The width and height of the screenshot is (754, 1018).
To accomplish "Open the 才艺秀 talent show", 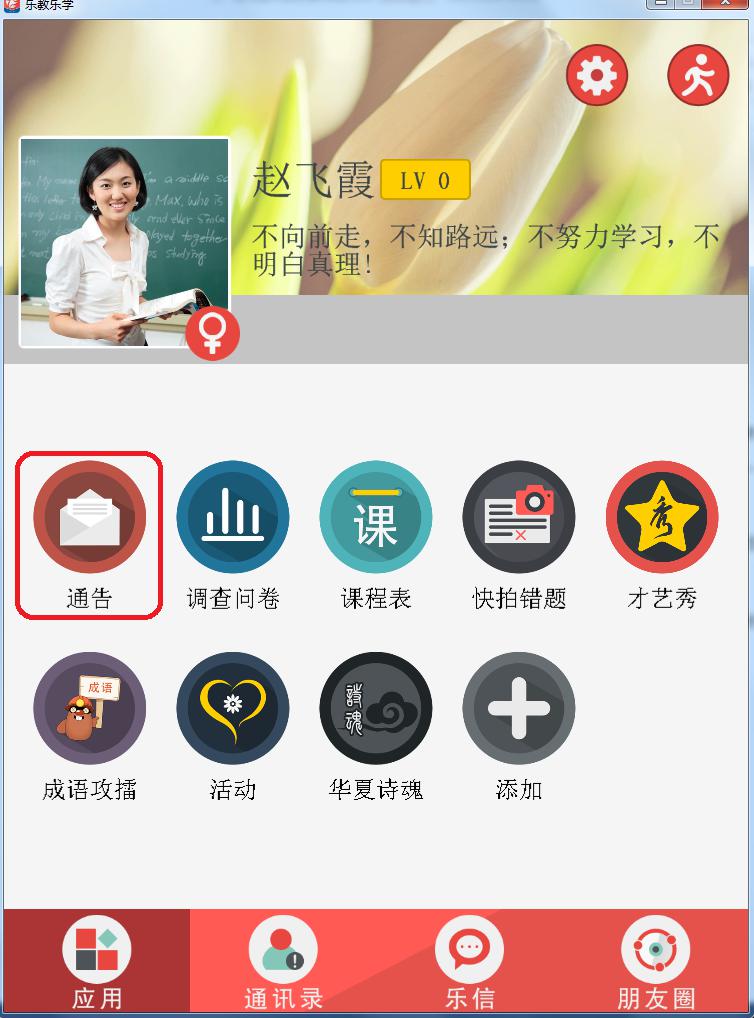I will tap(661, 518).
